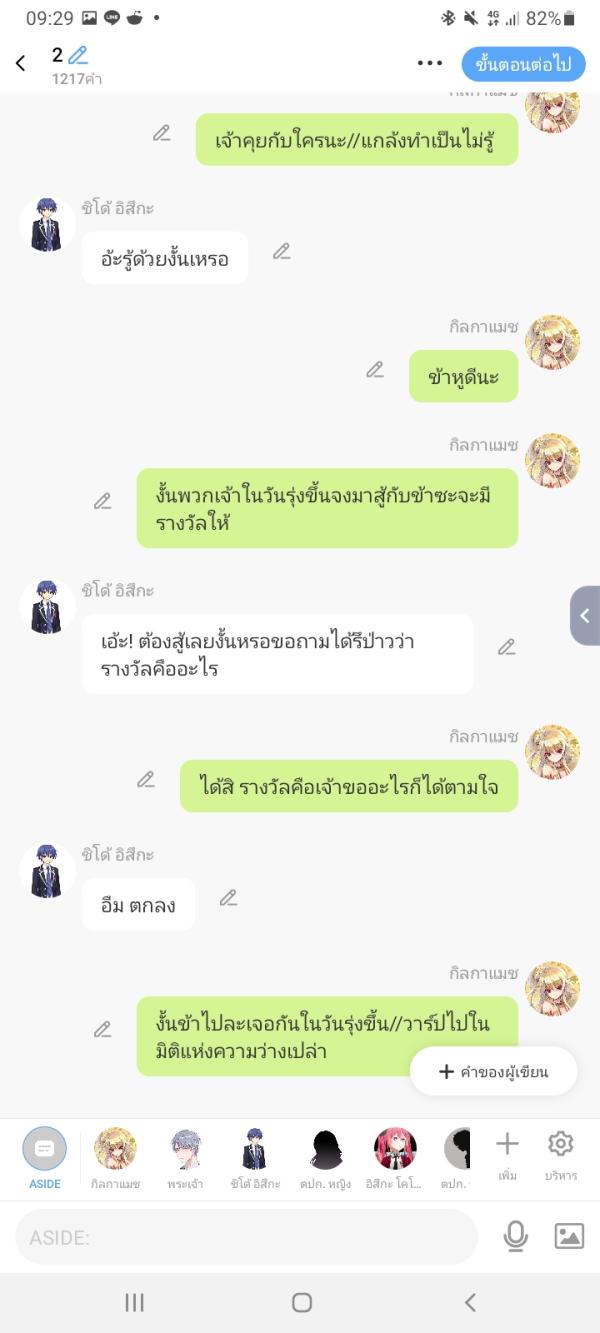
Task: Choose the pink-haired อิสึกะ โคโ... character
Action: point(395,1157)
